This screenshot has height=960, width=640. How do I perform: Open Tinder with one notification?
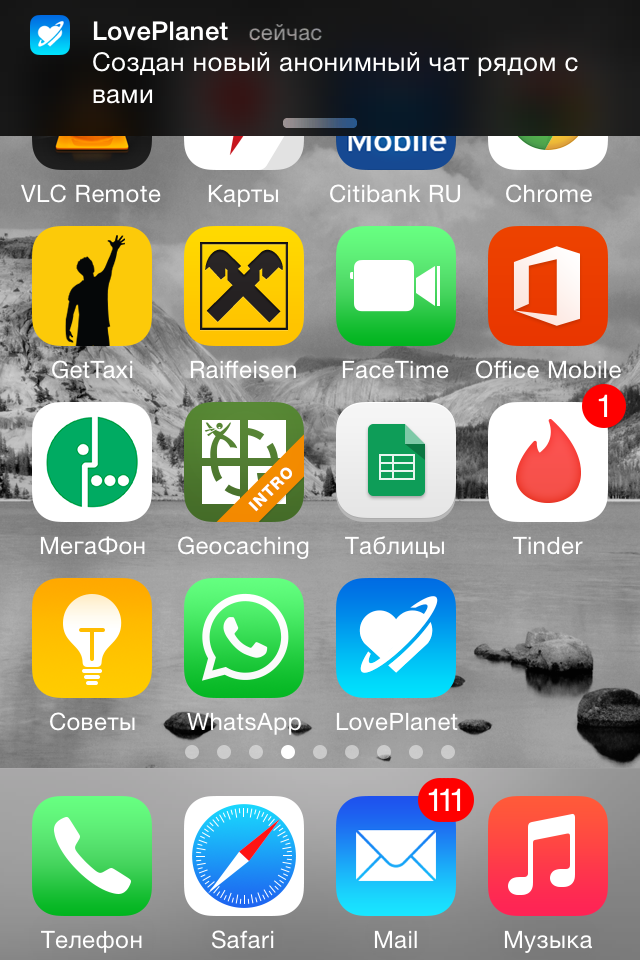[548, 462]
